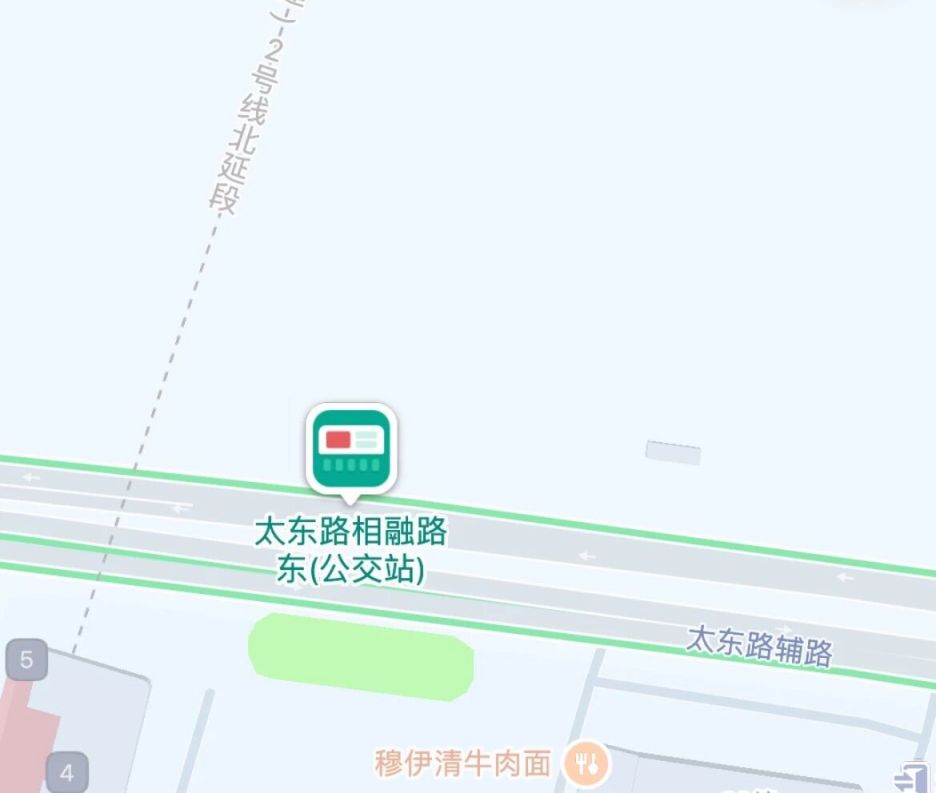Tap the exit 5 marker
The height and width of the screenshot is (793, 936).
click(x=27, y=659)
